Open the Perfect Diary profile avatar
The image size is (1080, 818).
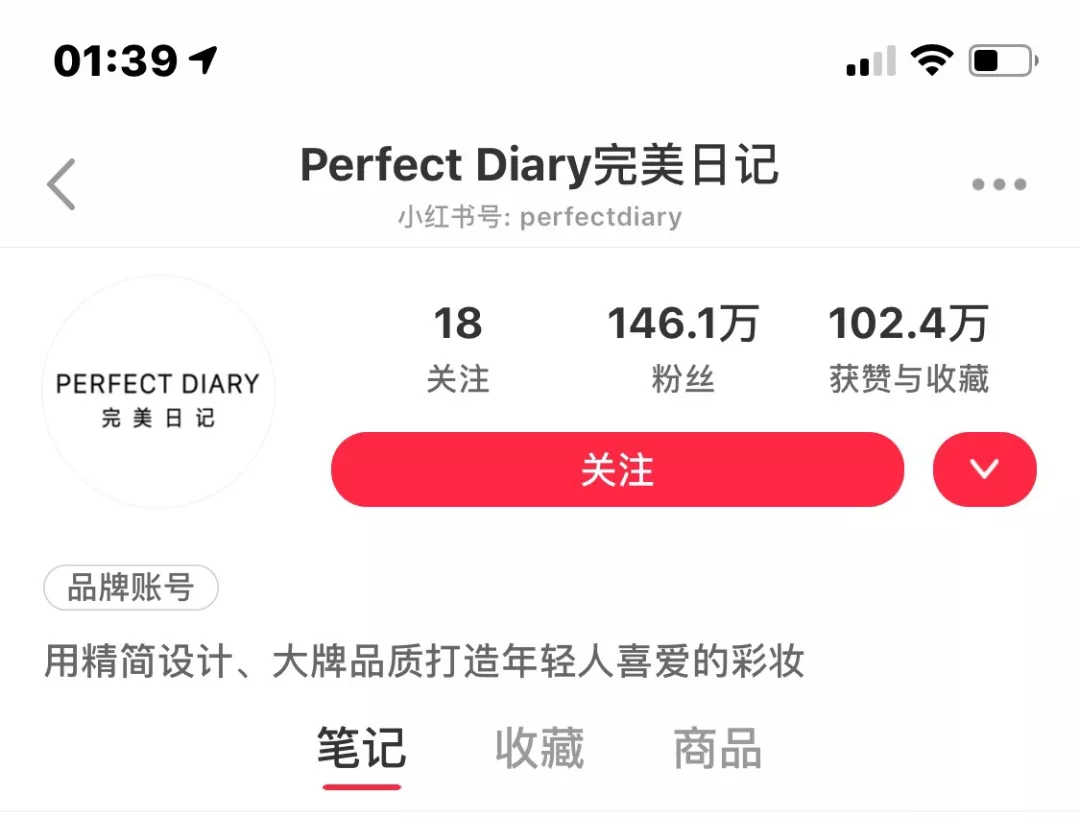pos(158,392)
